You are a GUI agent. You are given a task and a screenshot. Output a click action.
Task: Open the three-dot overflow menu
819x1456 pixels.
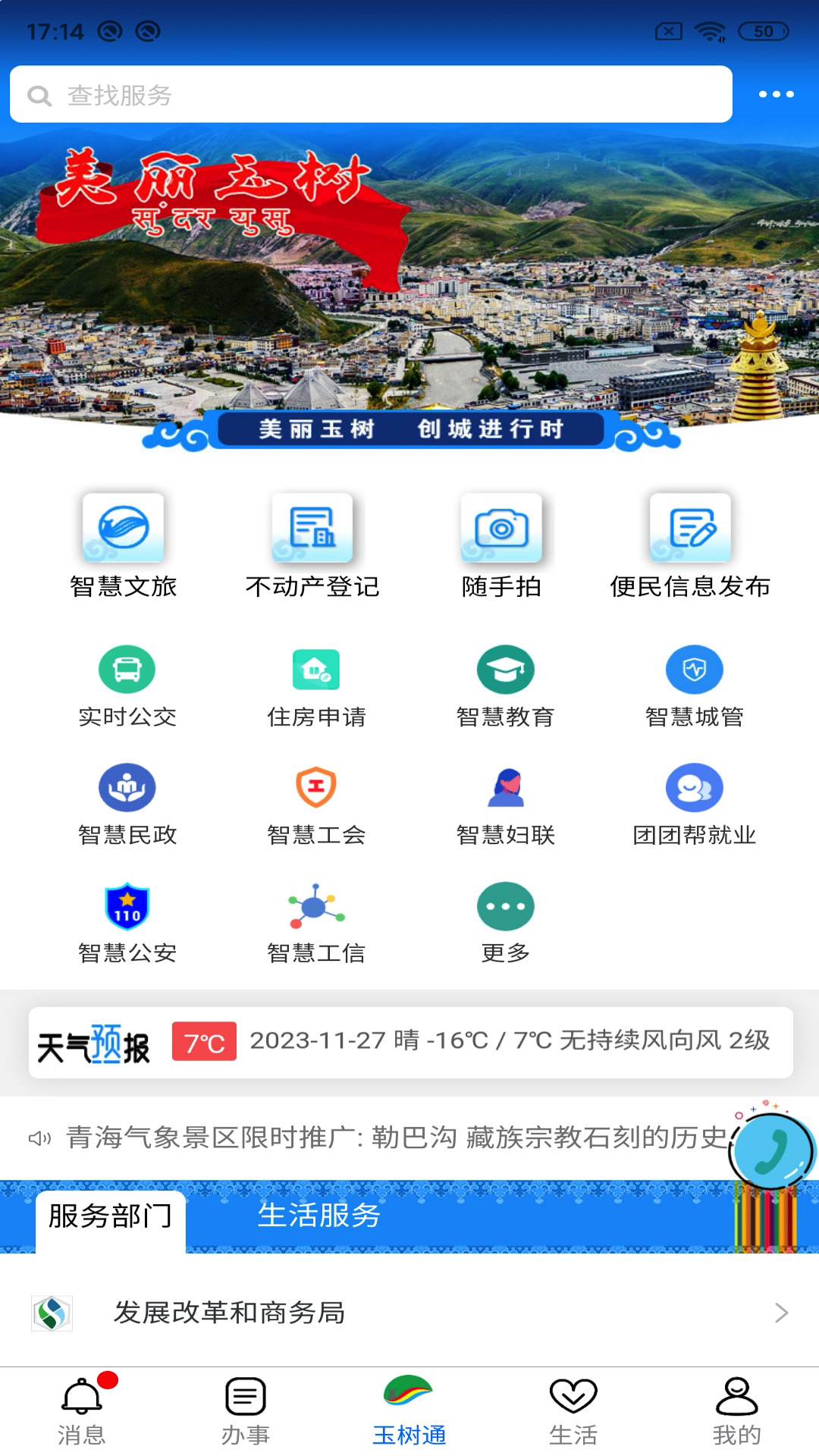[x=776, y=95]
